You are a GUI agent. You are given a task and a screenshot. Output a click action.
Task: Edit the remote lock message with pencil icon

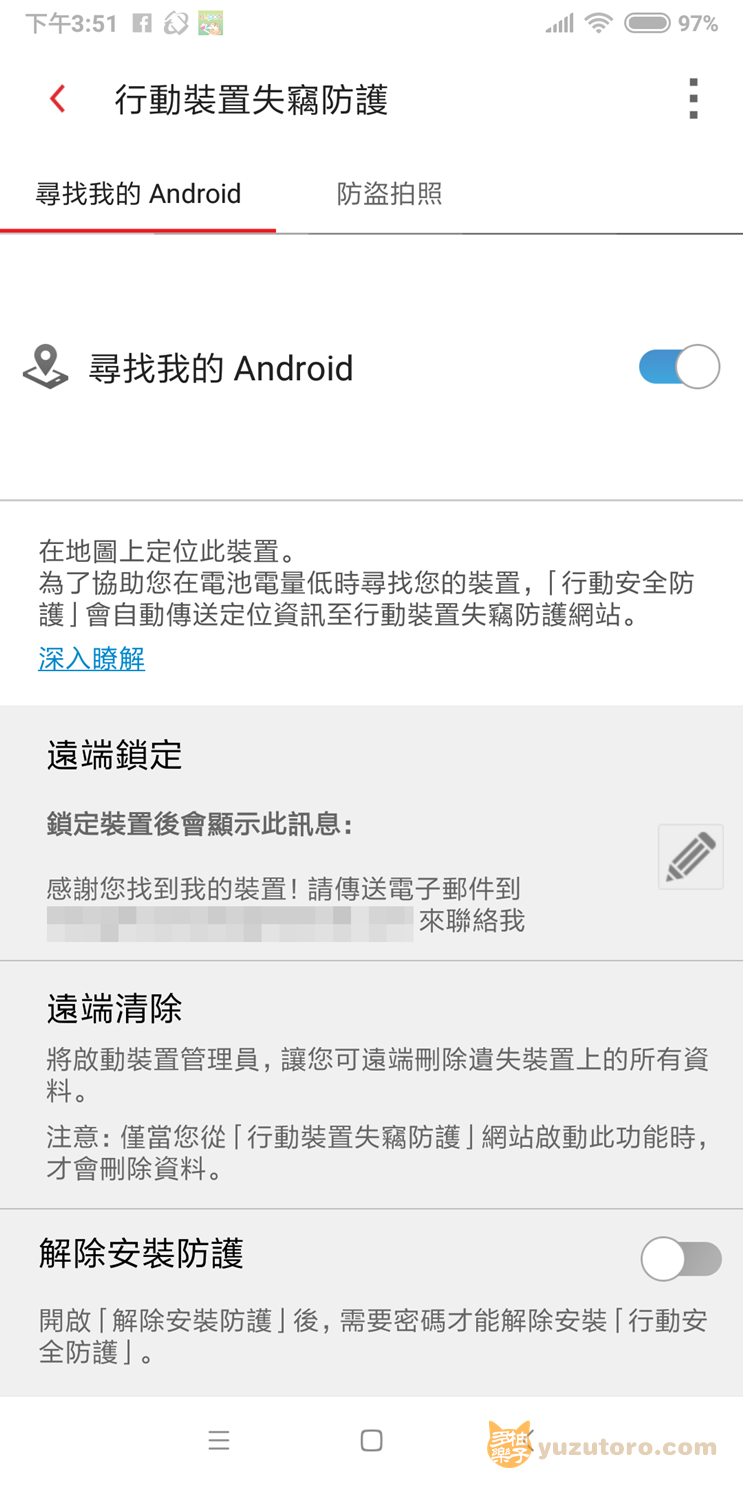click(690, 857)
